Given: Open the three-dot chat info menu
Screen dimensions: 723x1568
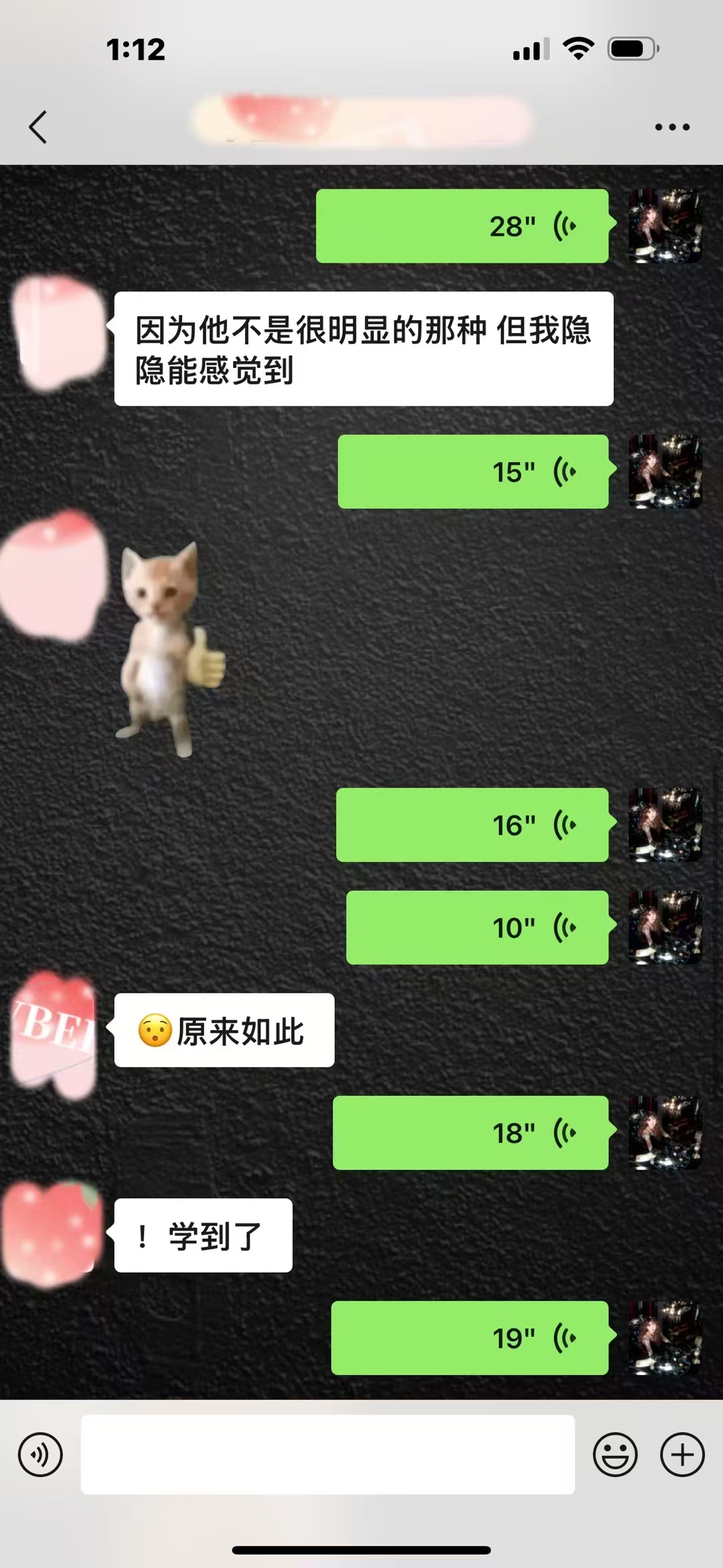Looking at the screenshot, I should 671,127.
